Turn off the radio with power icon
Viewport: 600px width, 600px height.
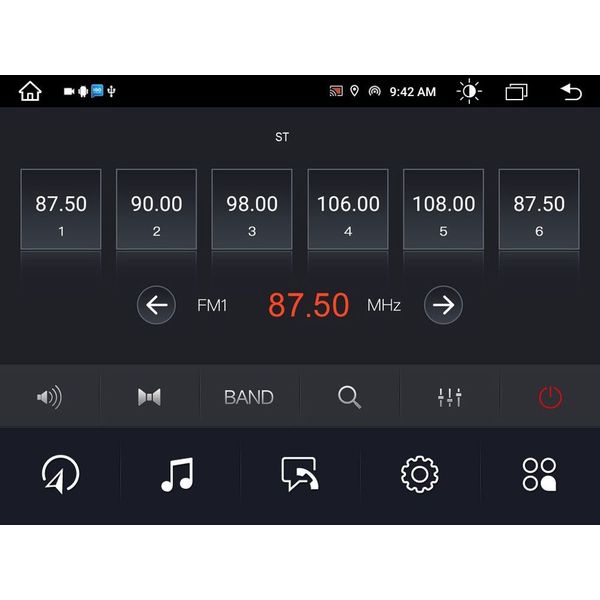(x=550, y=397)
